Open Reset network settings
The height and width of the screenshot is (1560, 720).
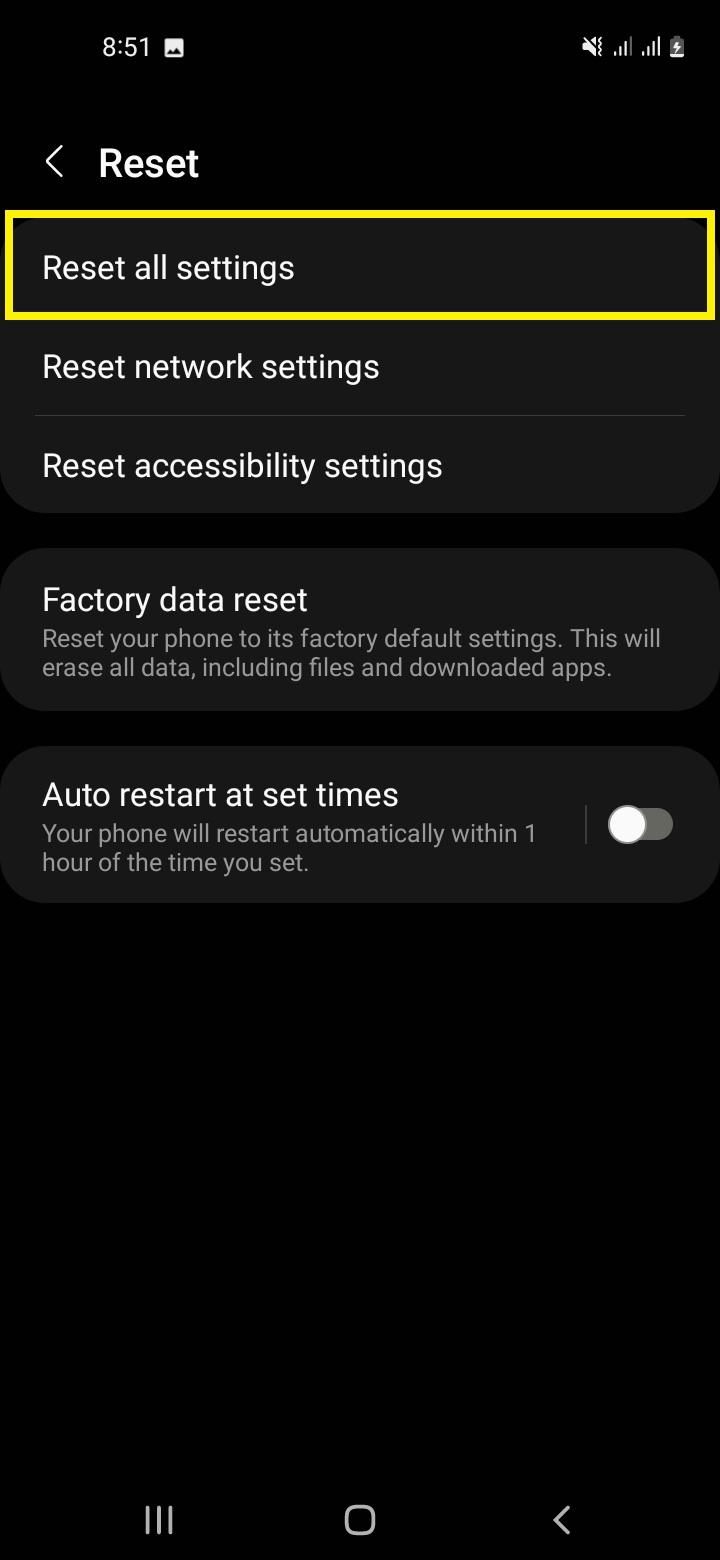pyautogui.click(x=360, y=366)
